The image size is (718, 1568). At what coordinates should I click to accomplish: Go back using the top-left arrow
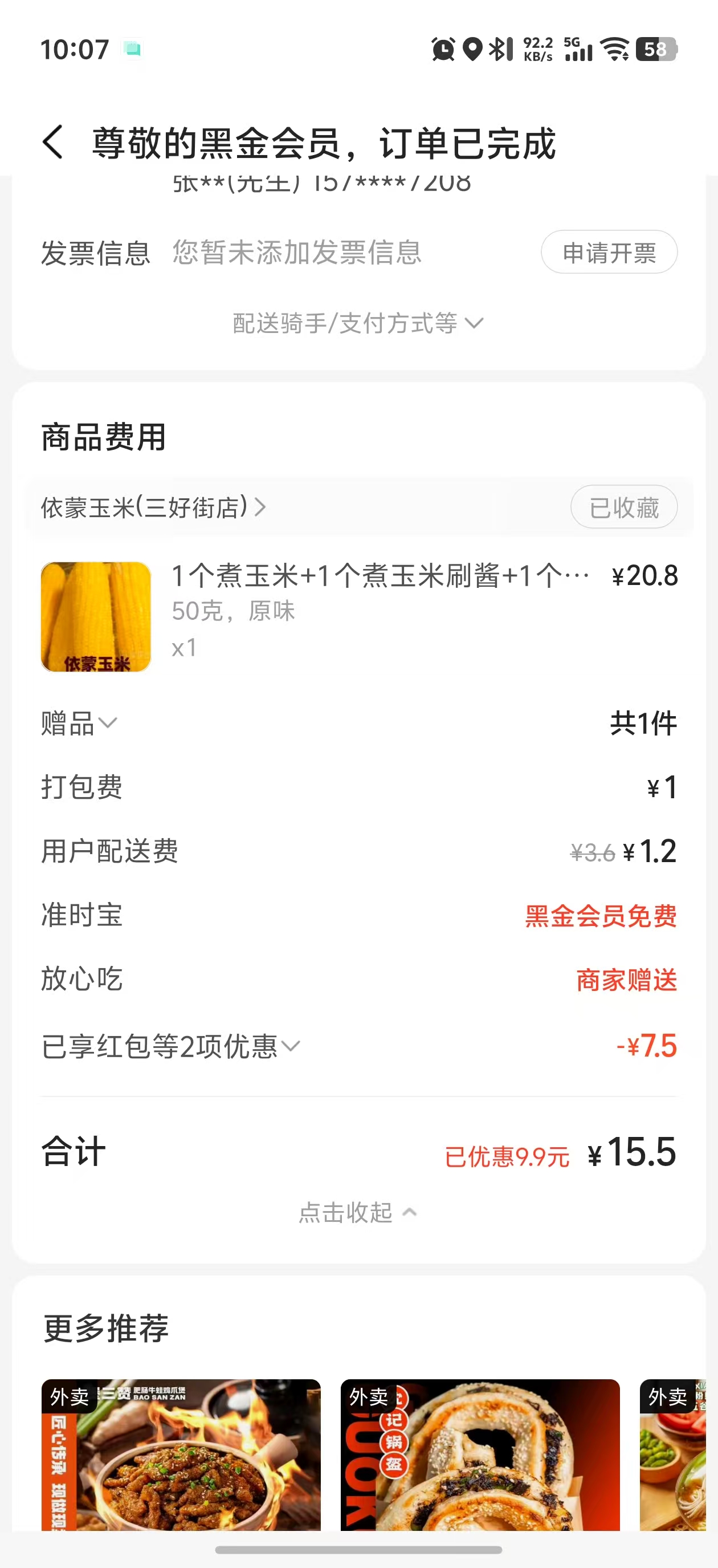click(x=54, y=143)
